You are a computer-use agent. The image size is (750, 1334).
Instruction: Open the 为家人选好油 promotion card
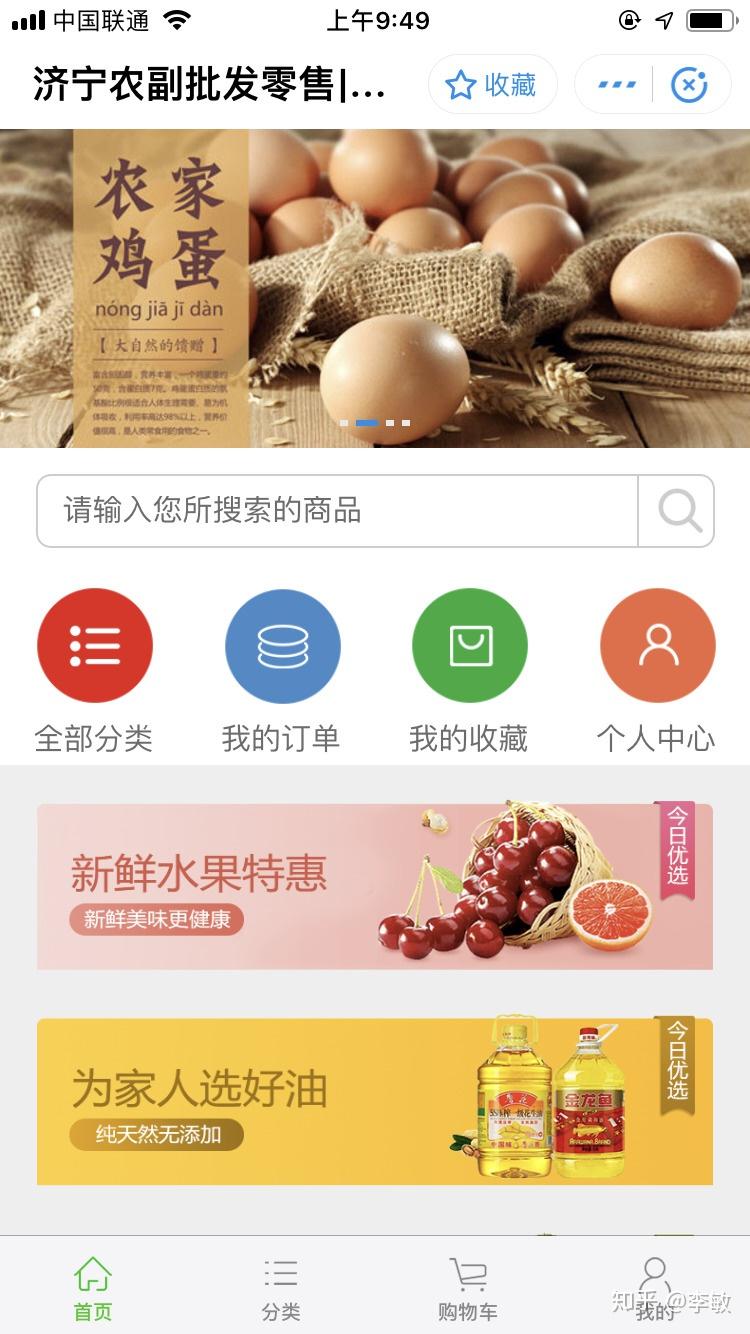pyautogui.click(x=375, y=1101)
